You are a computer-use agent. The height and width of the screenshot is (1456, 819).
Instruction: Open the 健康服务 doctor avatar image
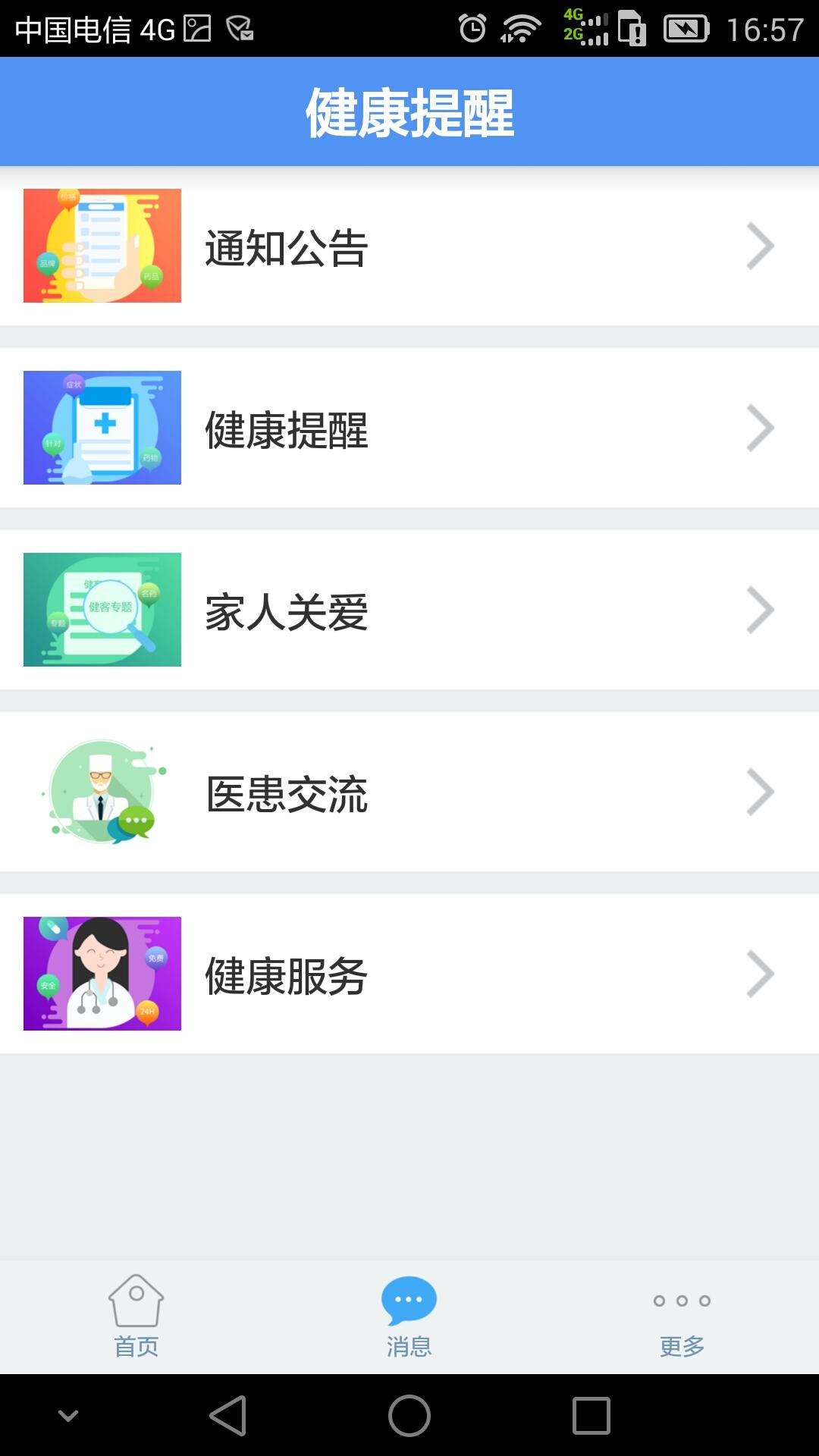[x=102, y=973]
